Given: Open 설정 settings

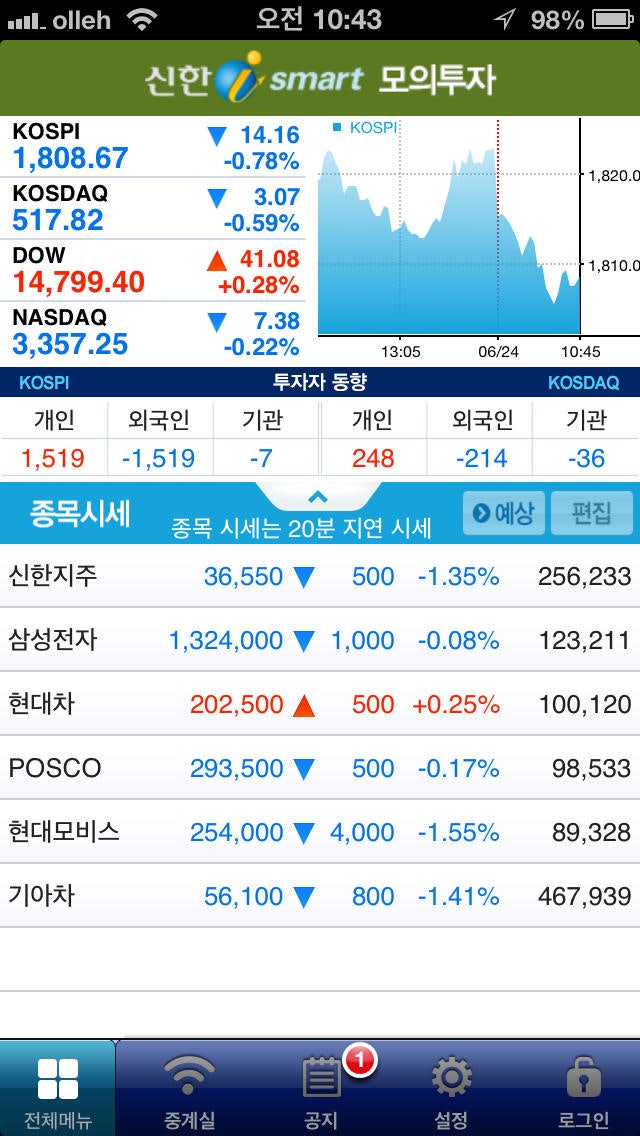Looking at the screenshot, I should pos(451,1088).
